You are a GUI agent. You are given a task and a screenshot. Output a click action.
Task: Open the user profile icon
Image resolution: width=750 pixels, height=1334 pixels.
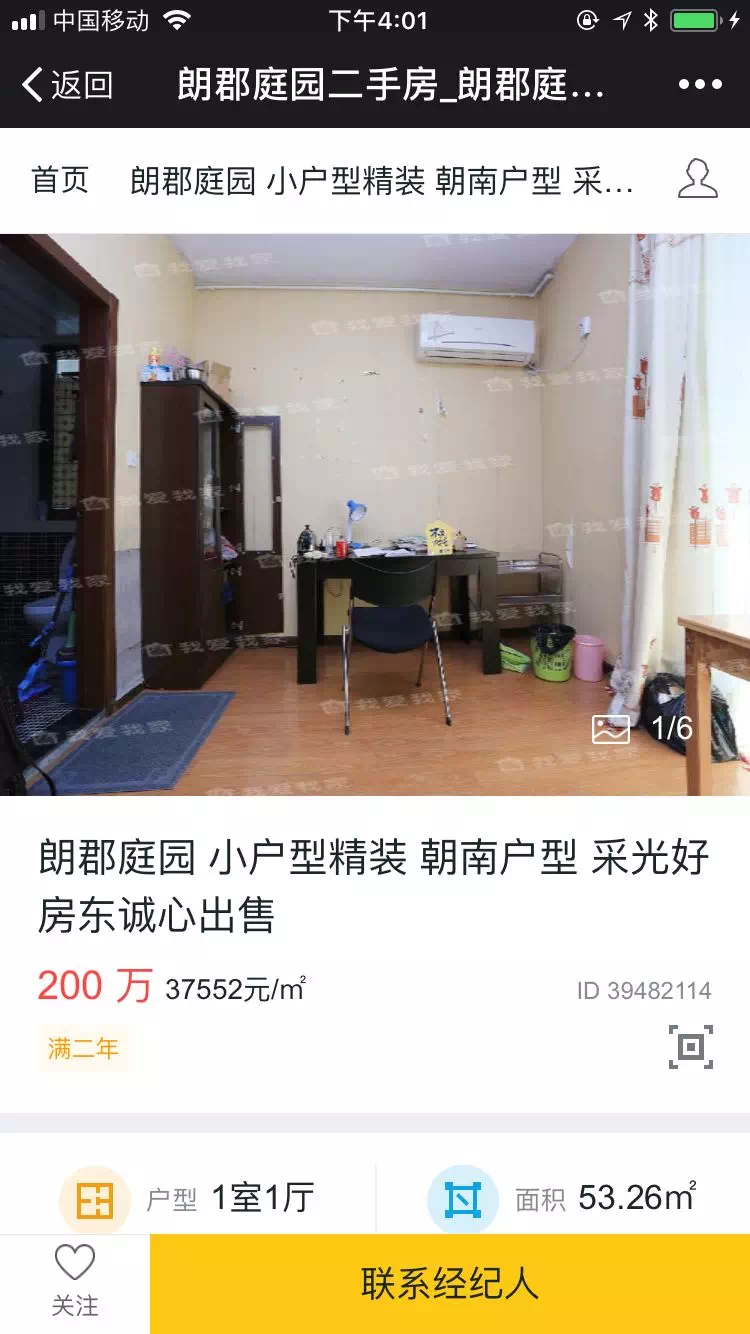pos(697,179)
